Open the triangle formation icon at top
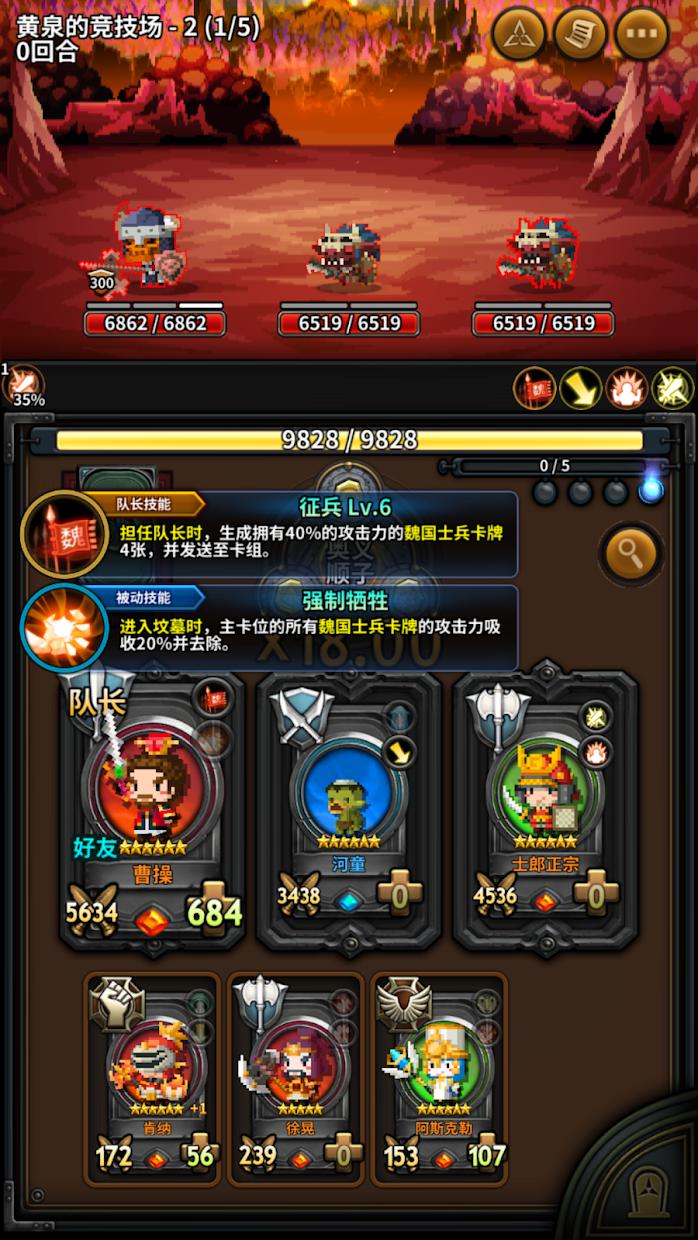 click(519, 34)
